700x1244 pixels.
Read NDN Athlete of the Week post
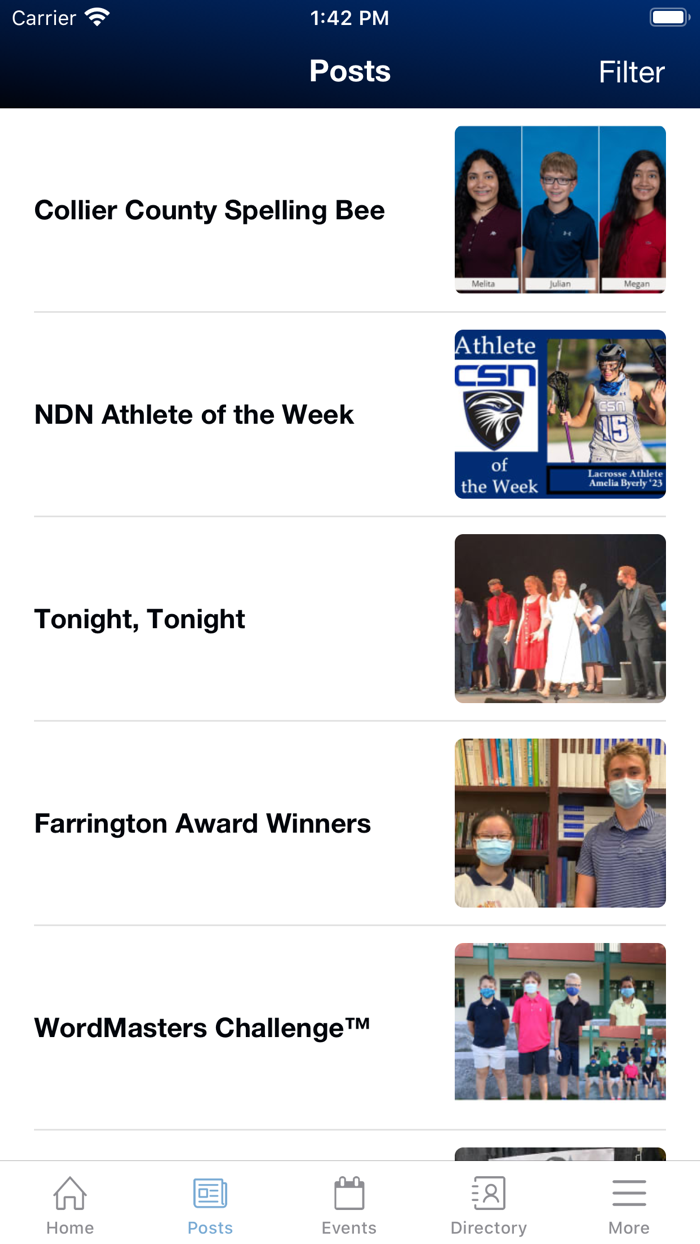(350, 414)
